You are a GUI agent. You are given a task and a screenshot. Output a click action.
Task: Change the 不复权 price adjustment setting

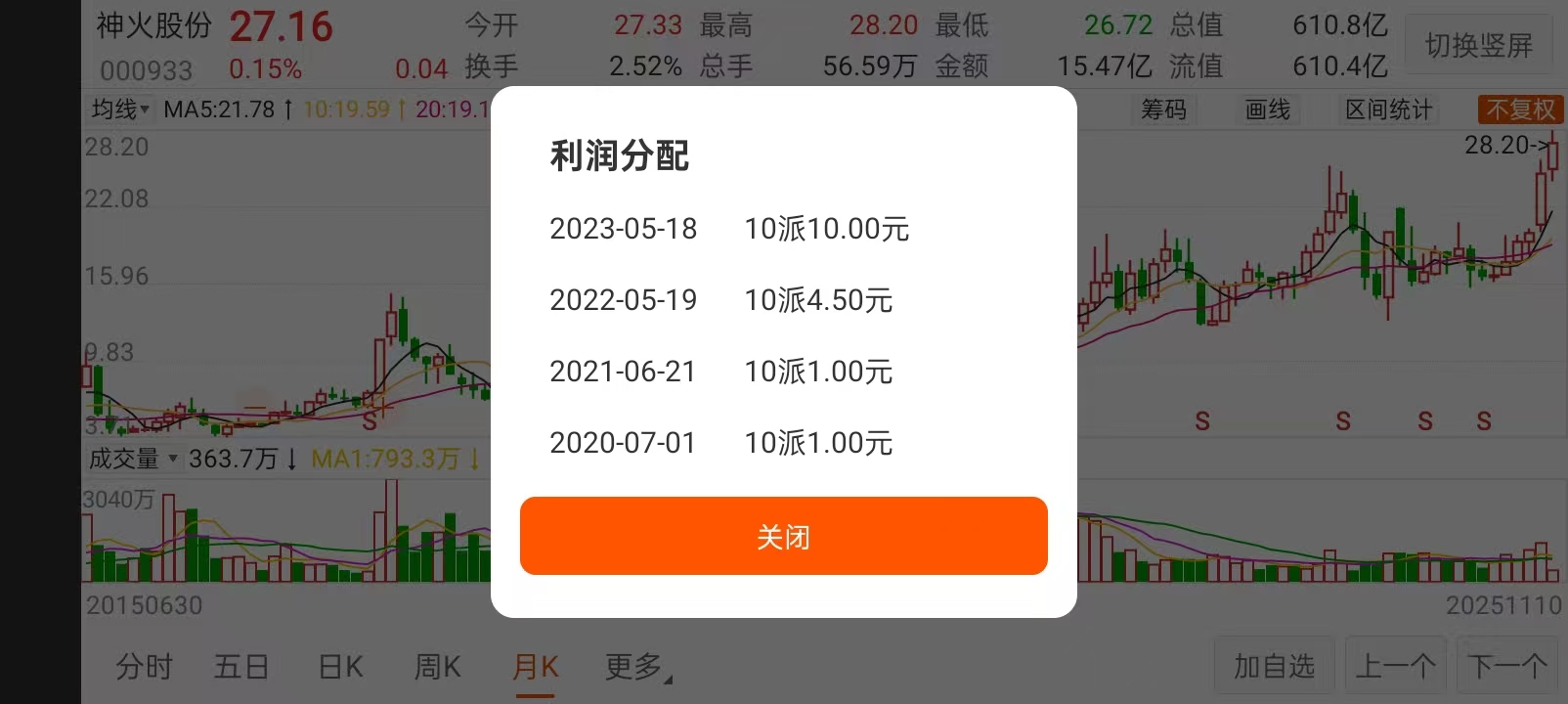coord(1520,110)
